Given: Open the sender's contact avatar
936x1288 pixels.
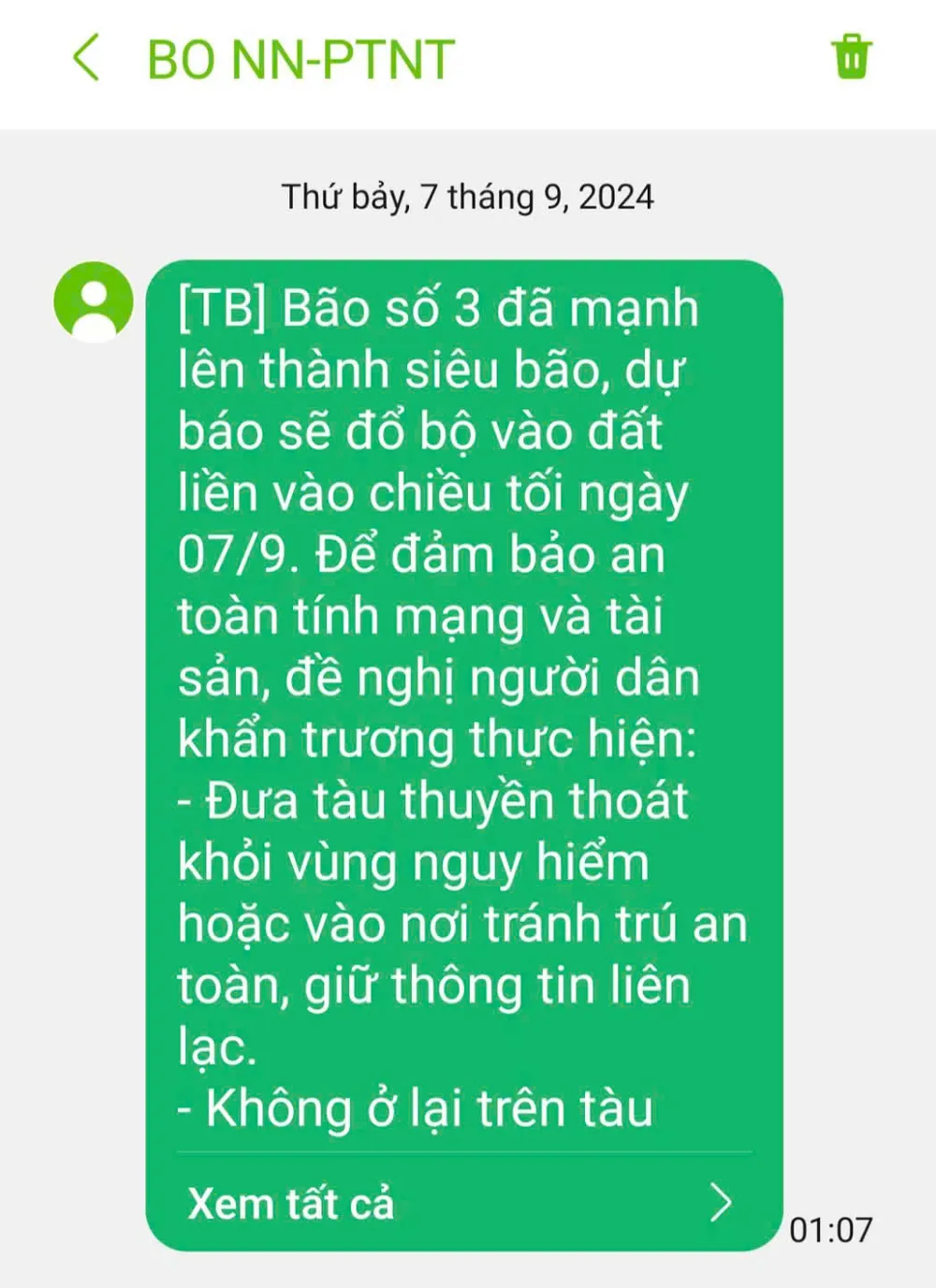Looking at the screenshot, I should click(x=94, y=302).
